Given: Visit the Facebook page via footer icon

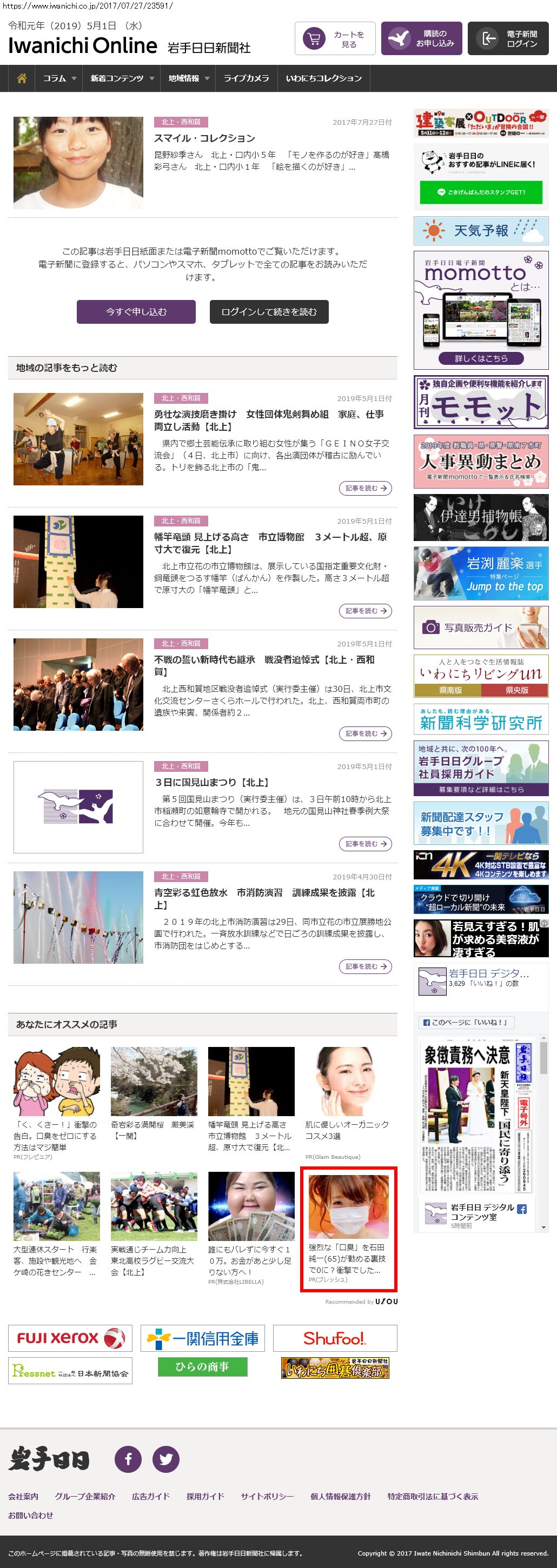Looking at the screenshot, I should [x=129, y=1459].
